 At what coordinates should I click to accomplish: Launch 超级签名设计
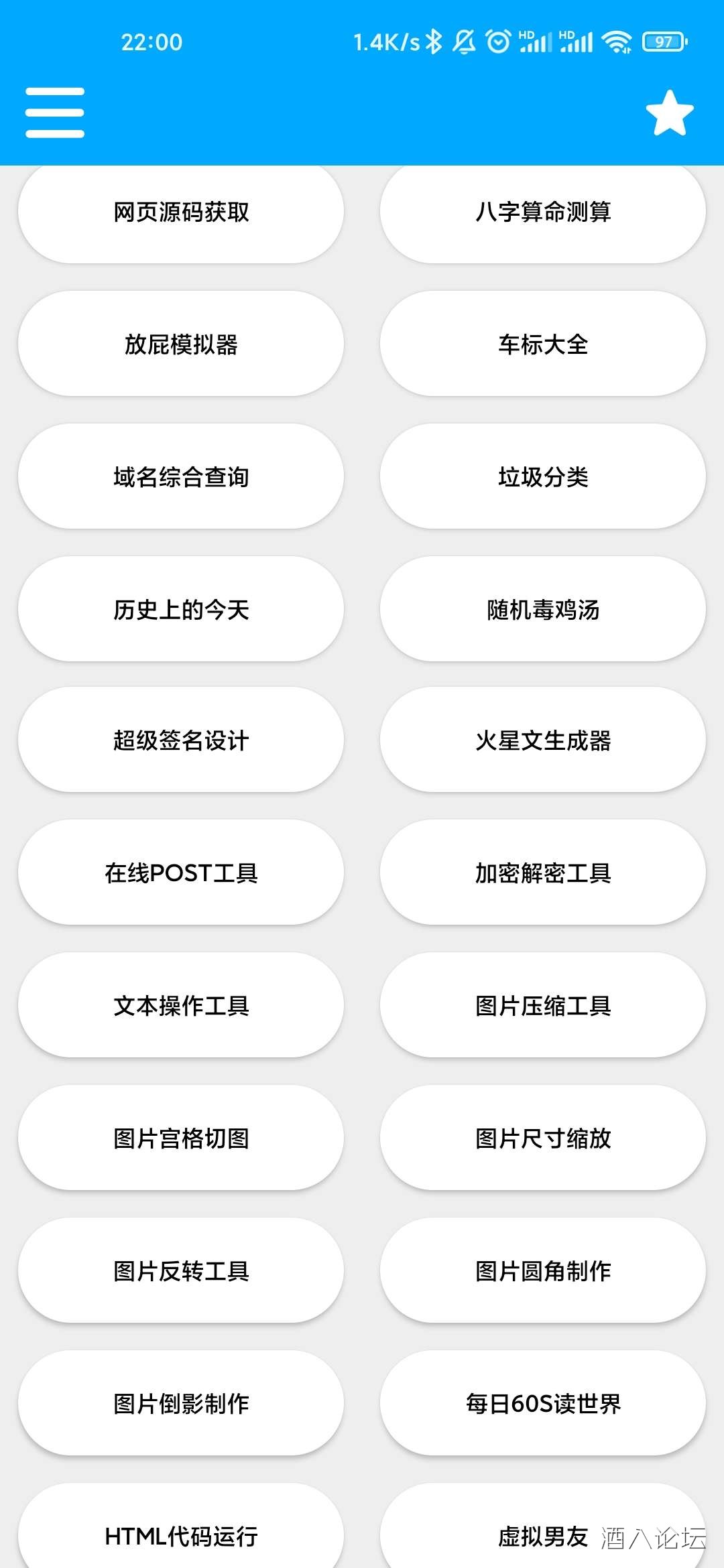point(181,740)
